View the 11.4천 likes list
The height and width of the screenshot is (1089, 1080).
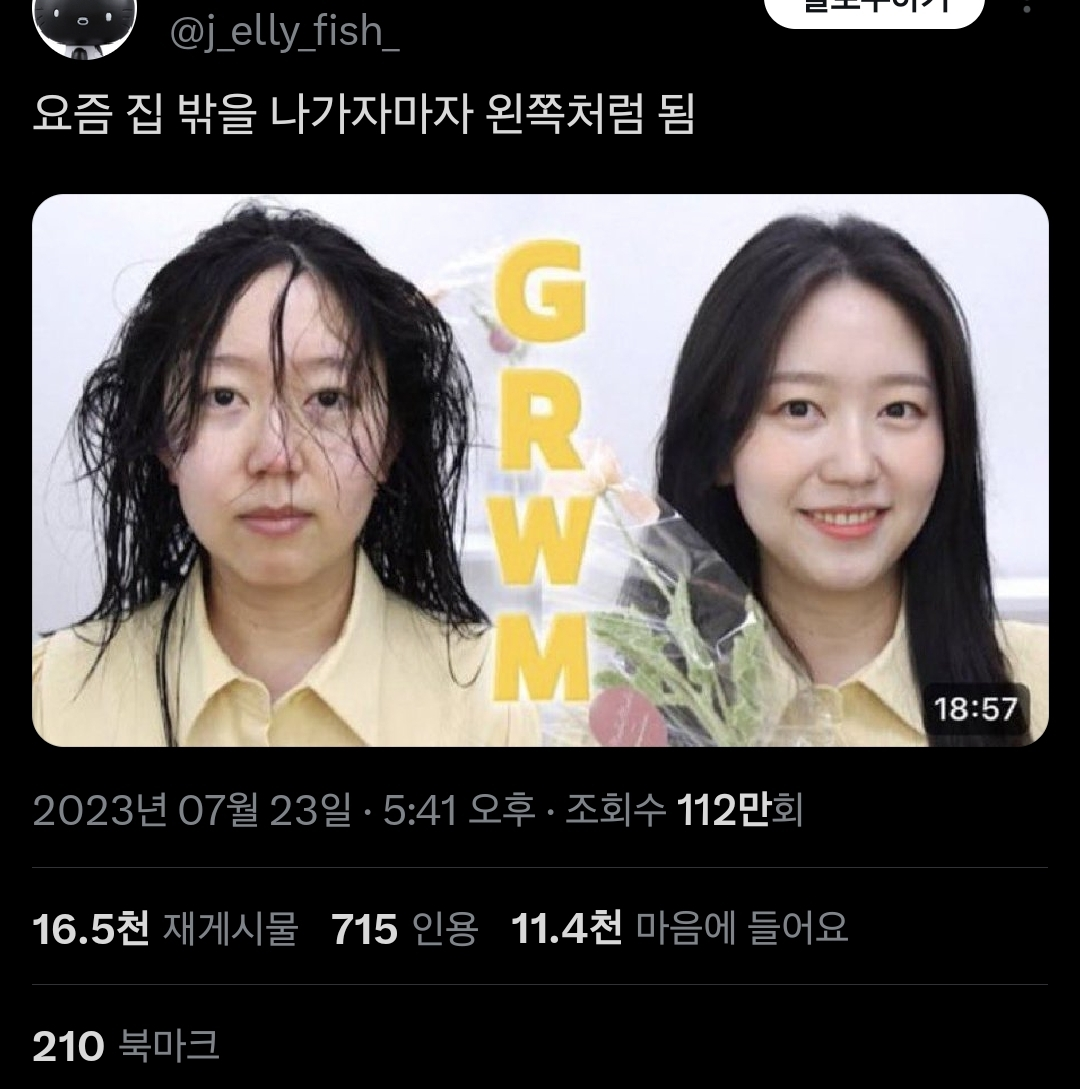(x=679, y=929)
